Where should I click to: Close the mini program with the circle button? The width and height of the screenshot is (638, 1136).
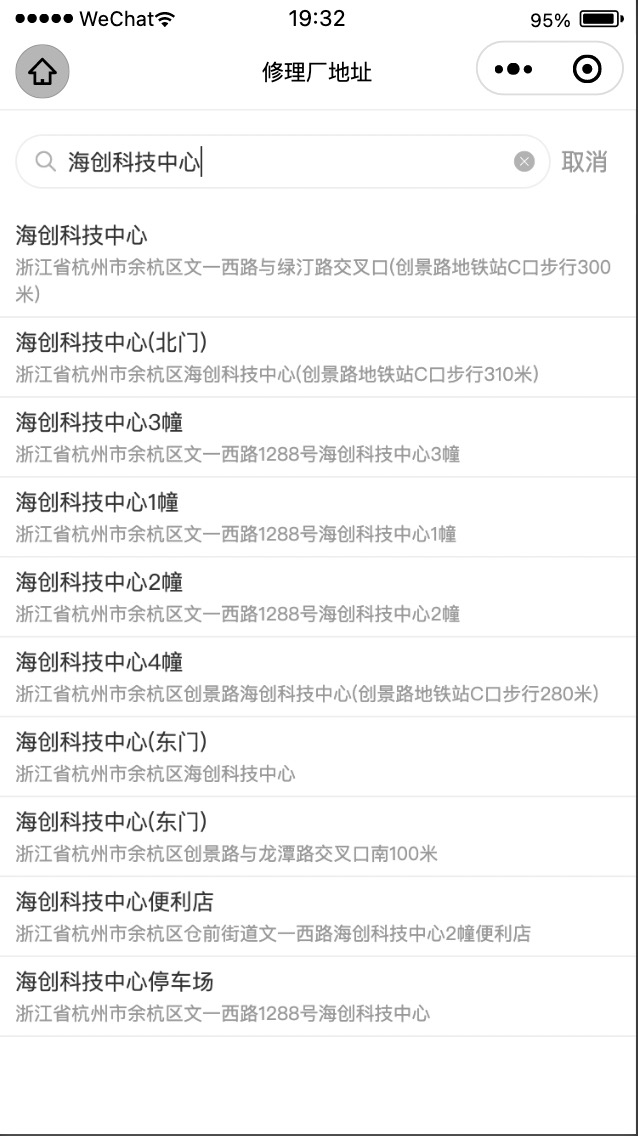point(586,69)
